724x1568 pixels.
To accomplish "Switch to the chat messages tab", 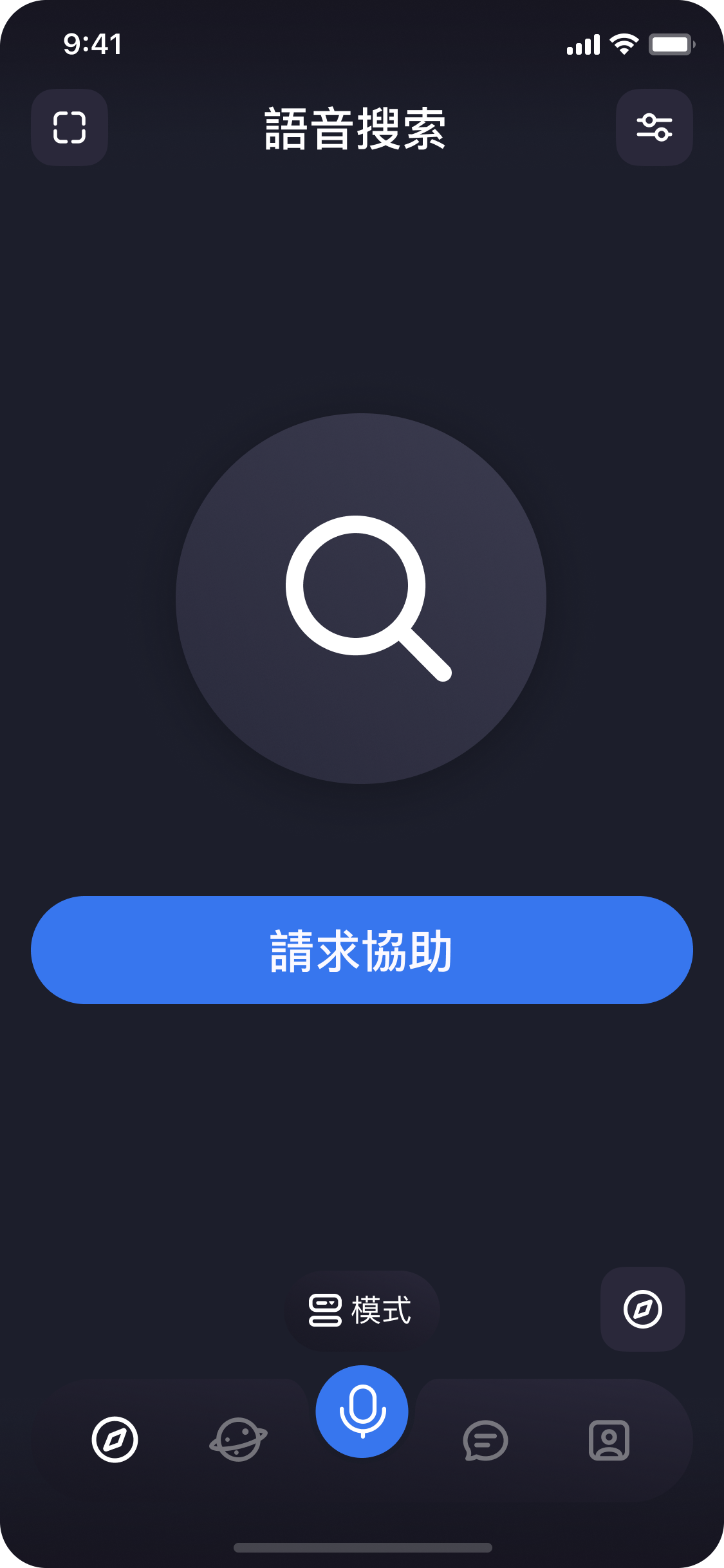I will 485,1441.
